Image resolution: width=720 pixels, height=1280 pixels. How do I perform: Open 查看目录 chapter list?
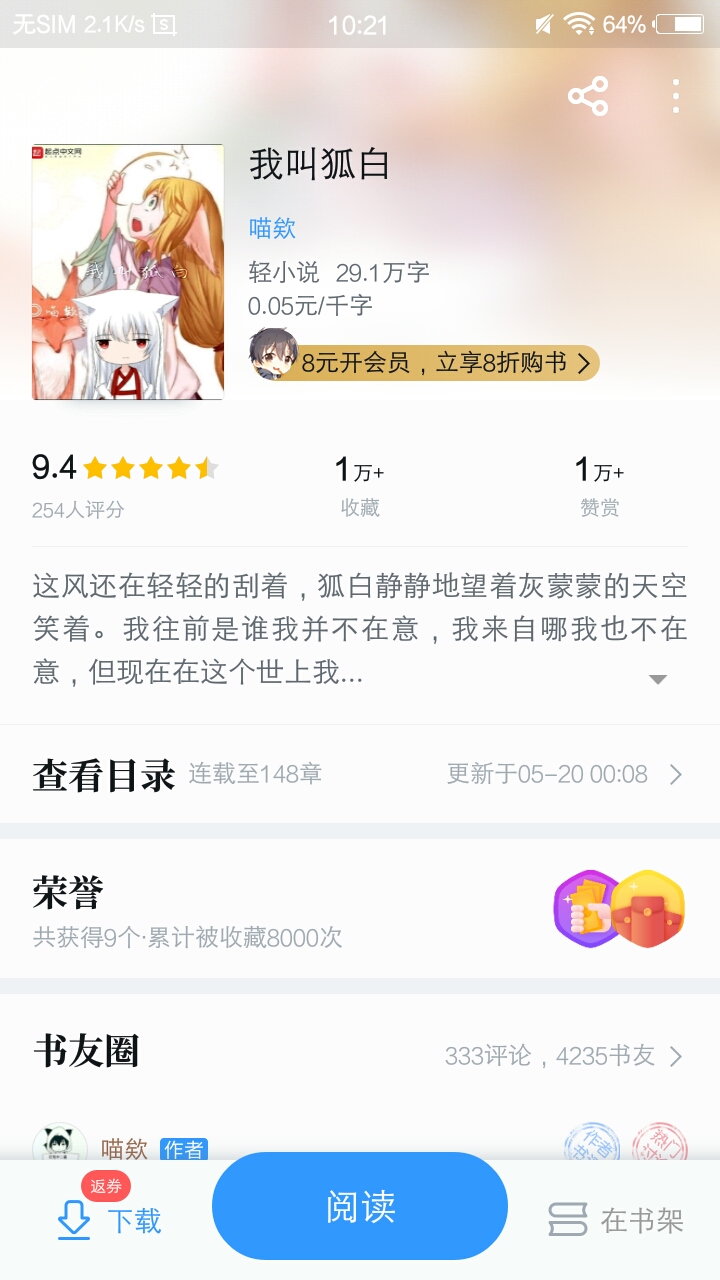360,774
